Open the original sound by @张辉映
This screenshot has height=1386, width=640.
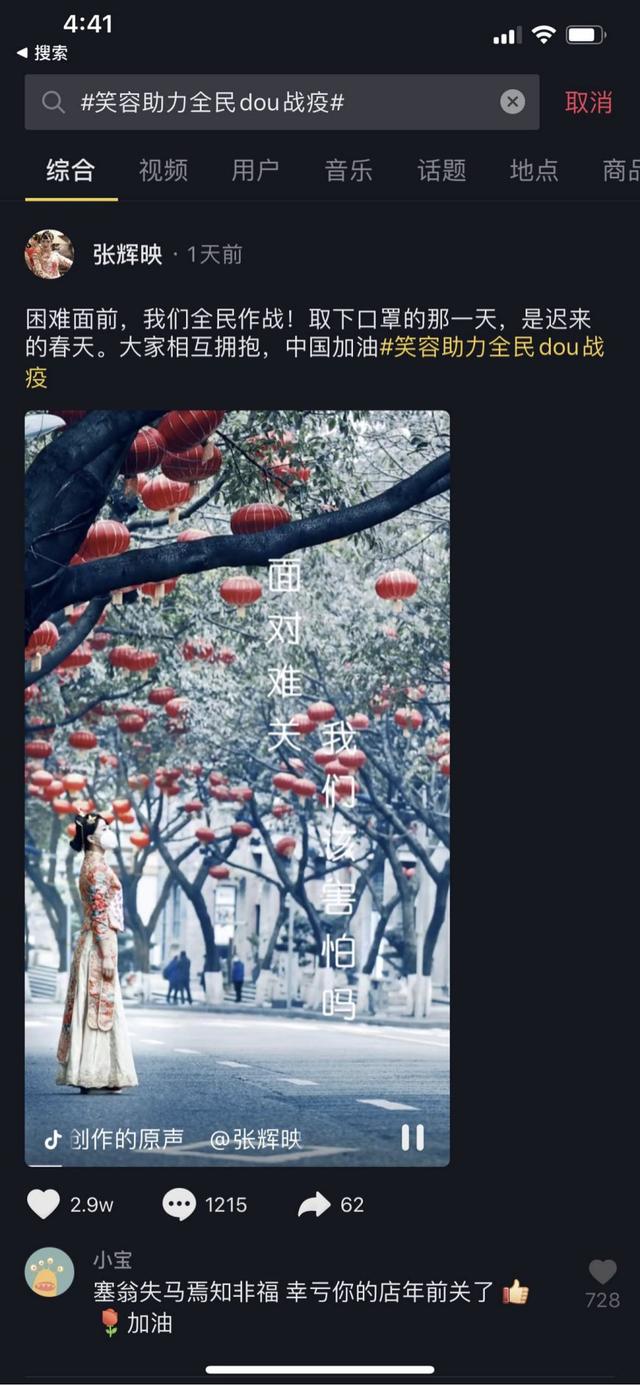click(170, 1138)
